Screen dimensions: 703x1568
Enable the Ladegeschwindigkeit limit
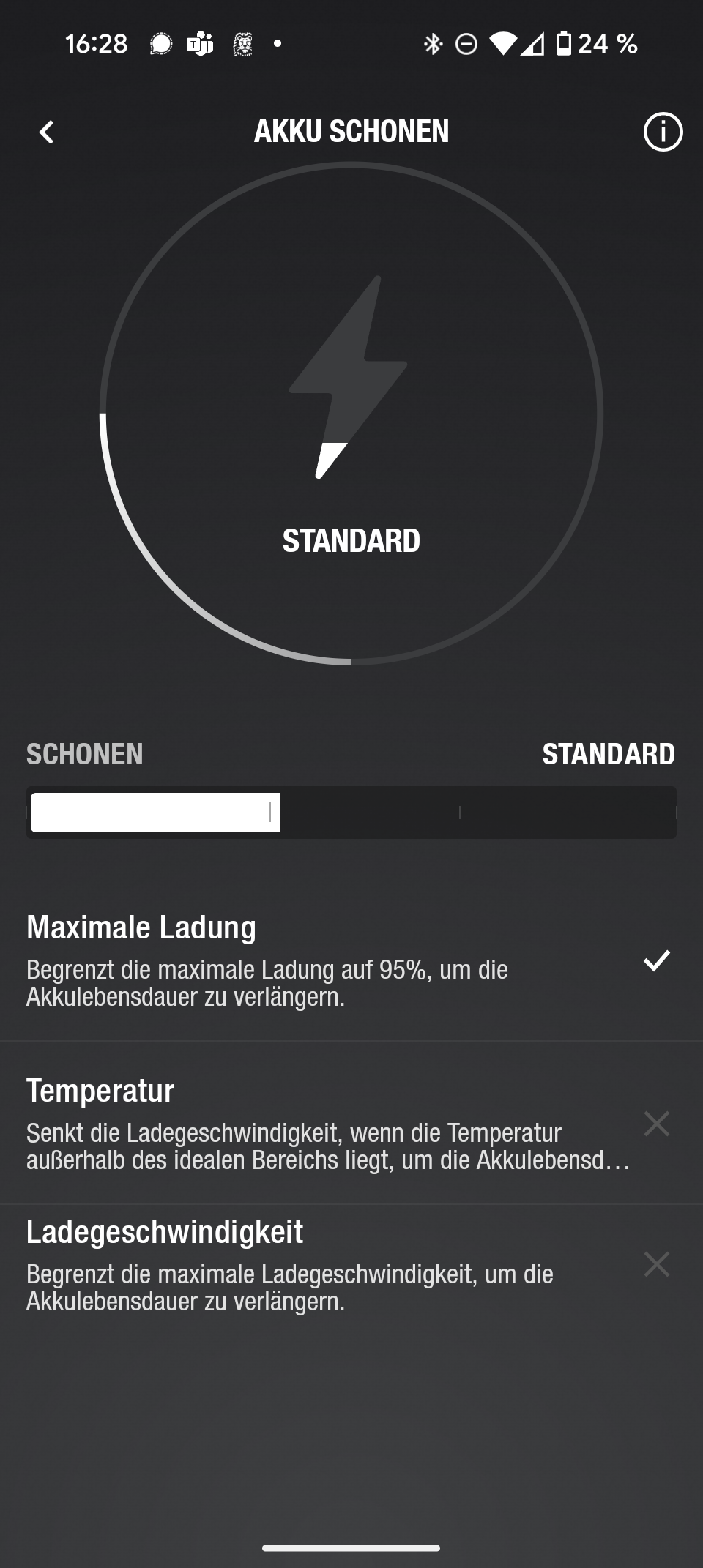coord(351,1264)
